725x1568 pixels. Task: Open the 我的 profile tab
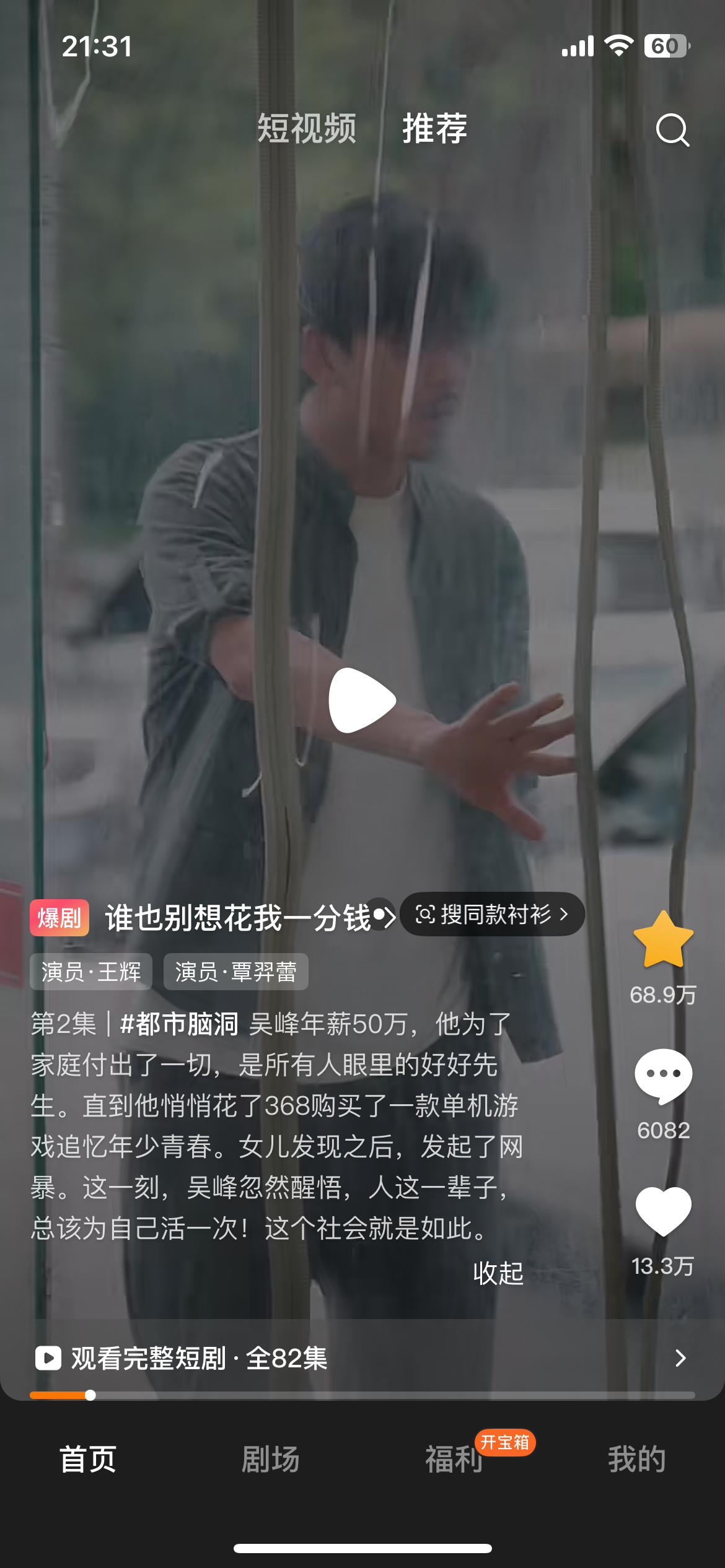[636, 1459]
